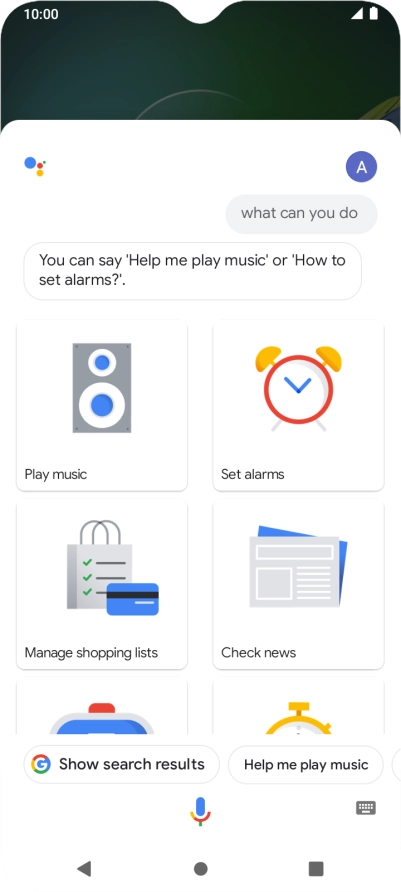Open the account avatar A
This screenshot has width=401, height=892.
coord(361,167)
